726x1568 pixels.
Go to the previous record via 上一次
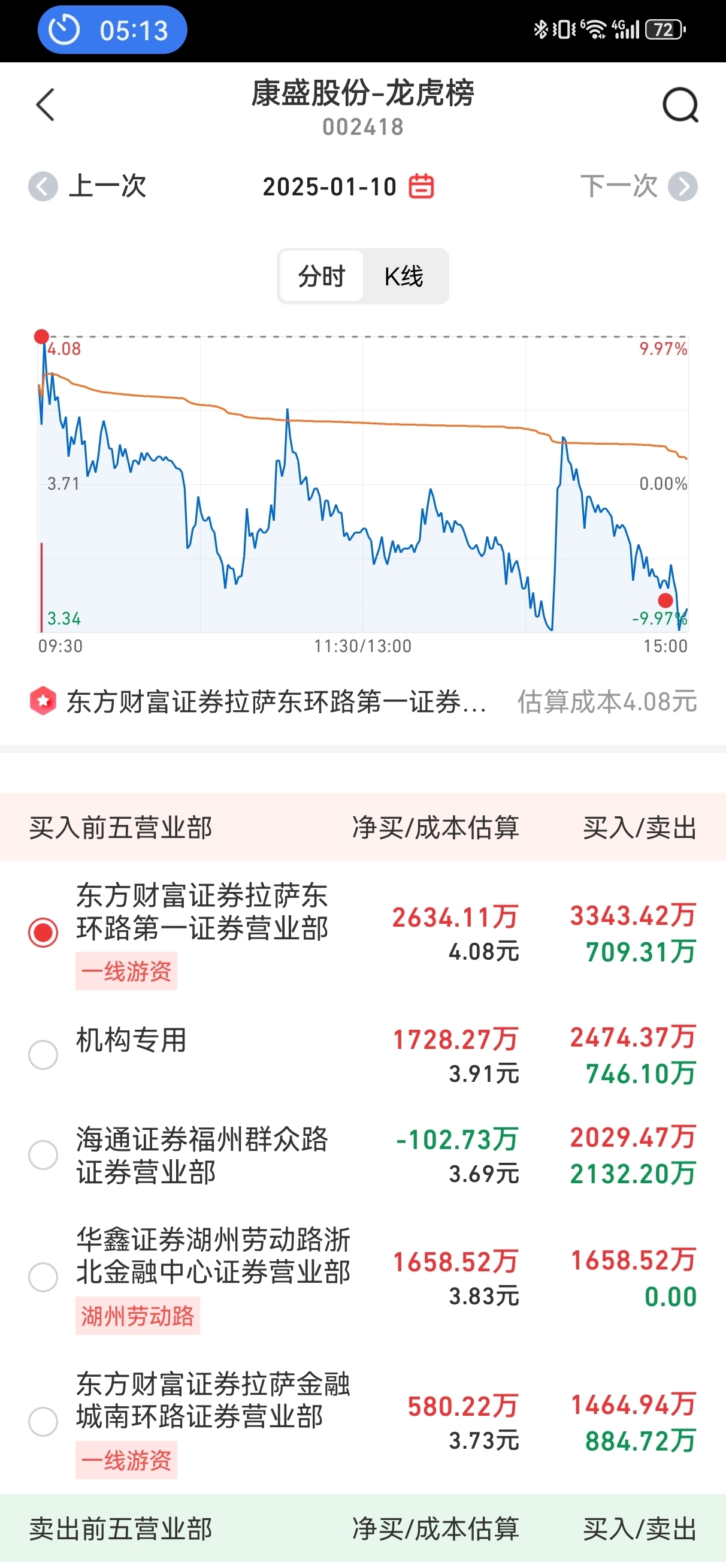(88, 186)
